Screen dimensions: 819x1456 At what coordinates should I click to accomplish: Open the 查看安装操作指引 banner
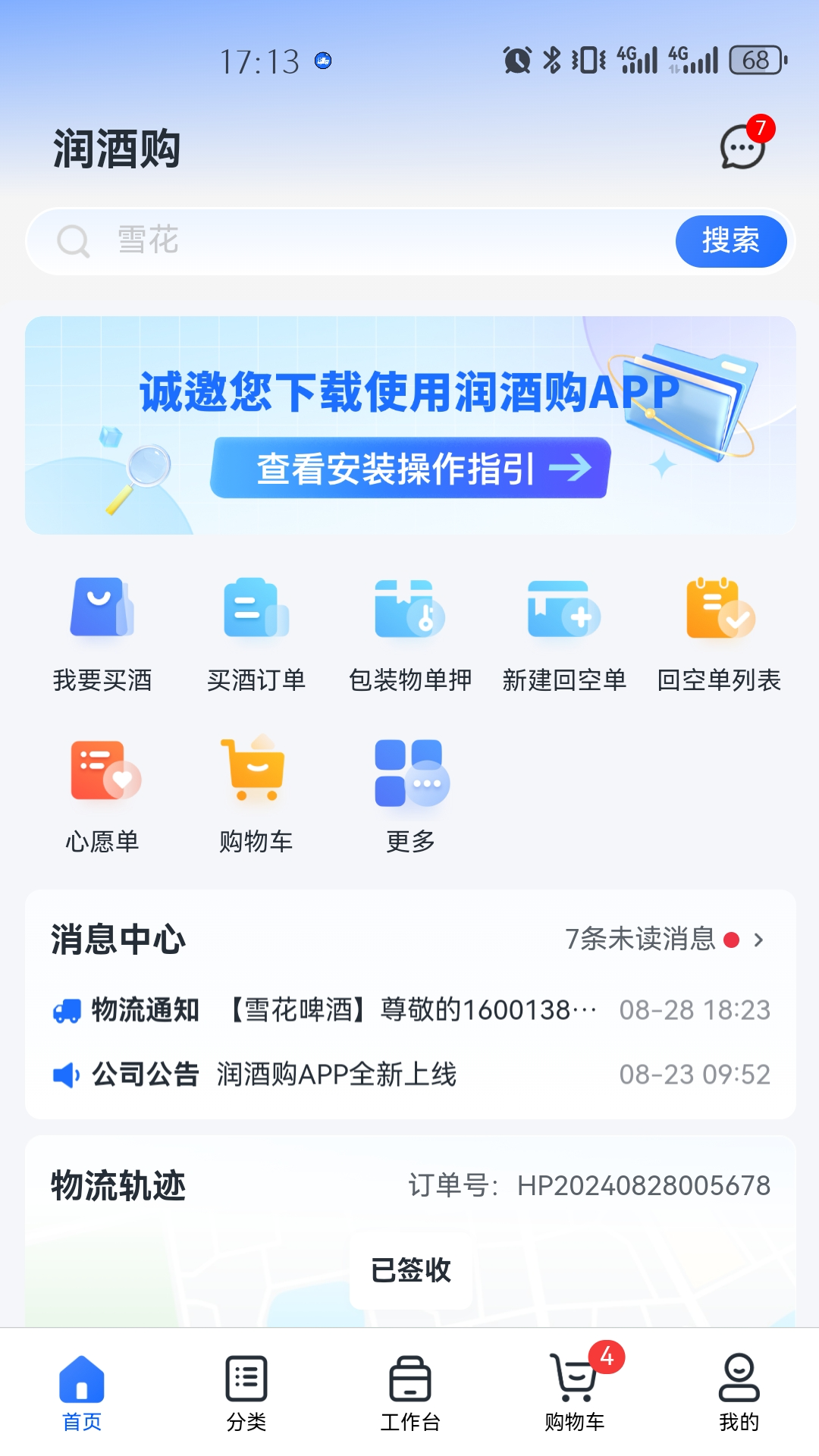(x=410, y=468)
